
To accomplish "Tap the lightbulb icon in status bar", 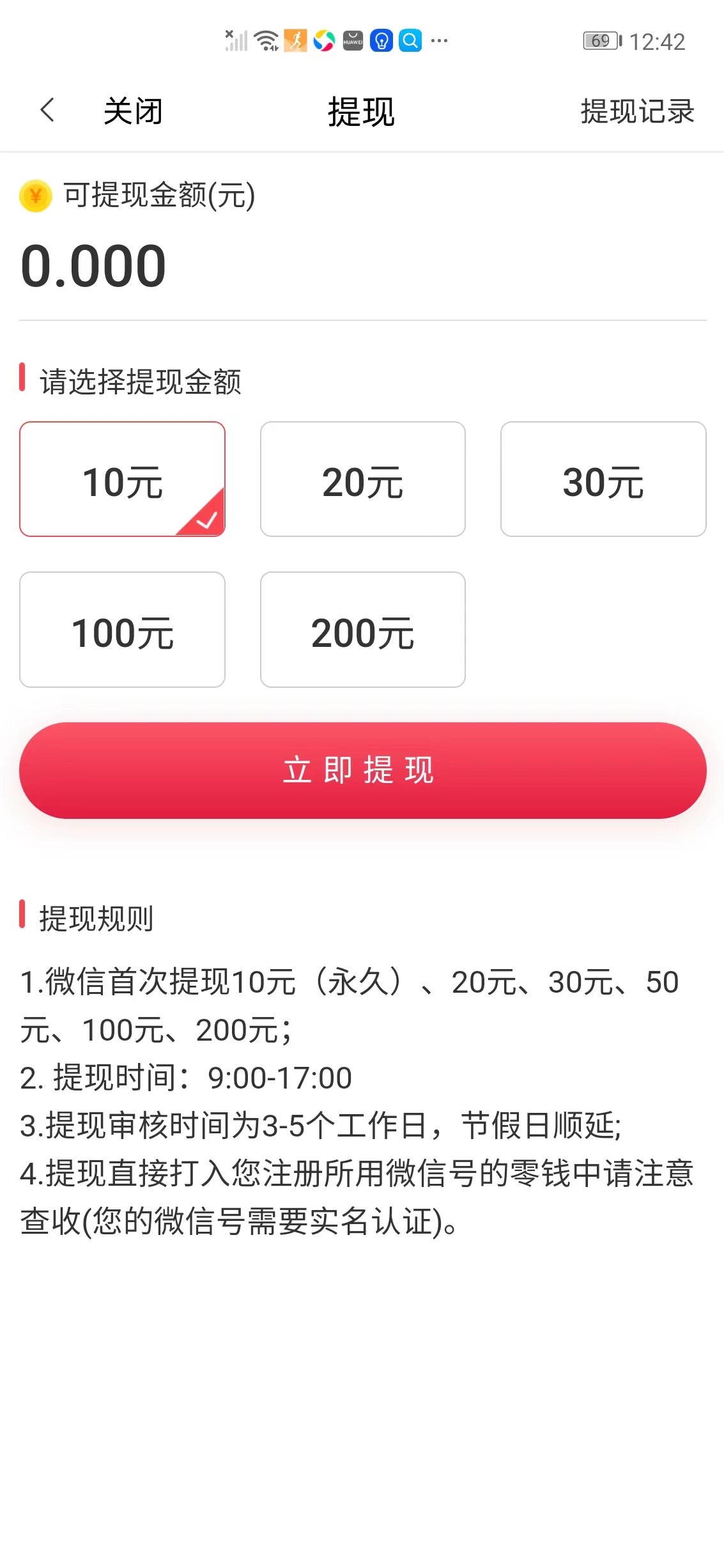I will click(381, 40).
